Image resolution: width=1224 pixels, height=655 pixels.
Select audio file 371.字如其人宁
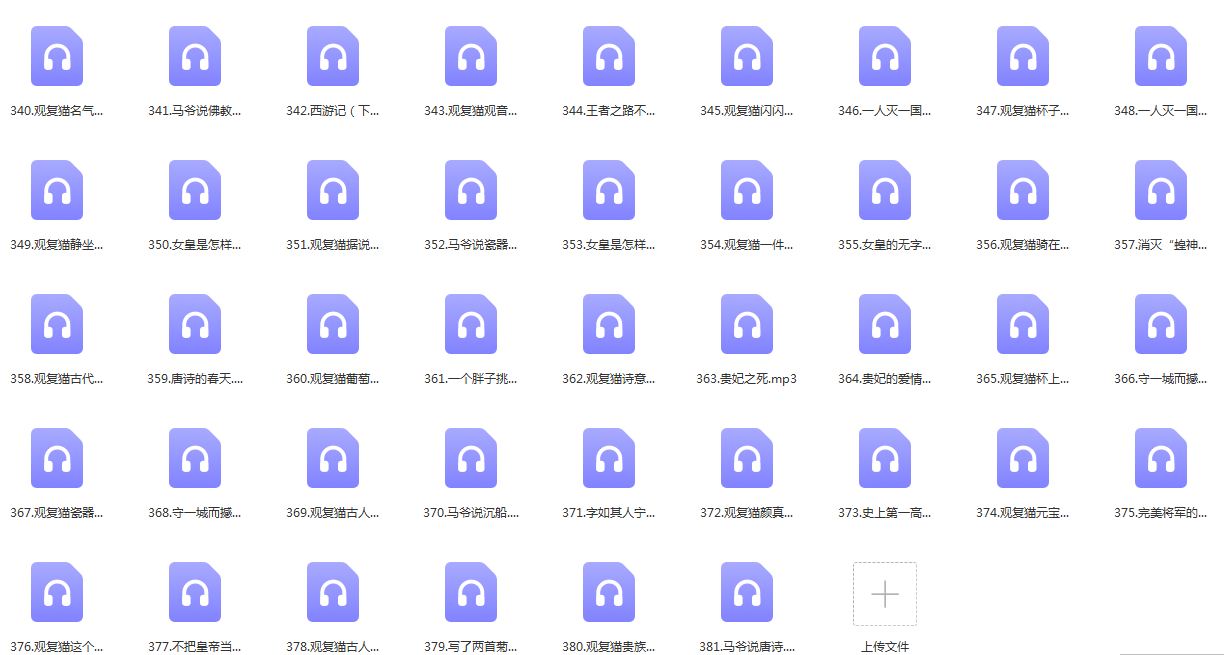coord(609,459)
